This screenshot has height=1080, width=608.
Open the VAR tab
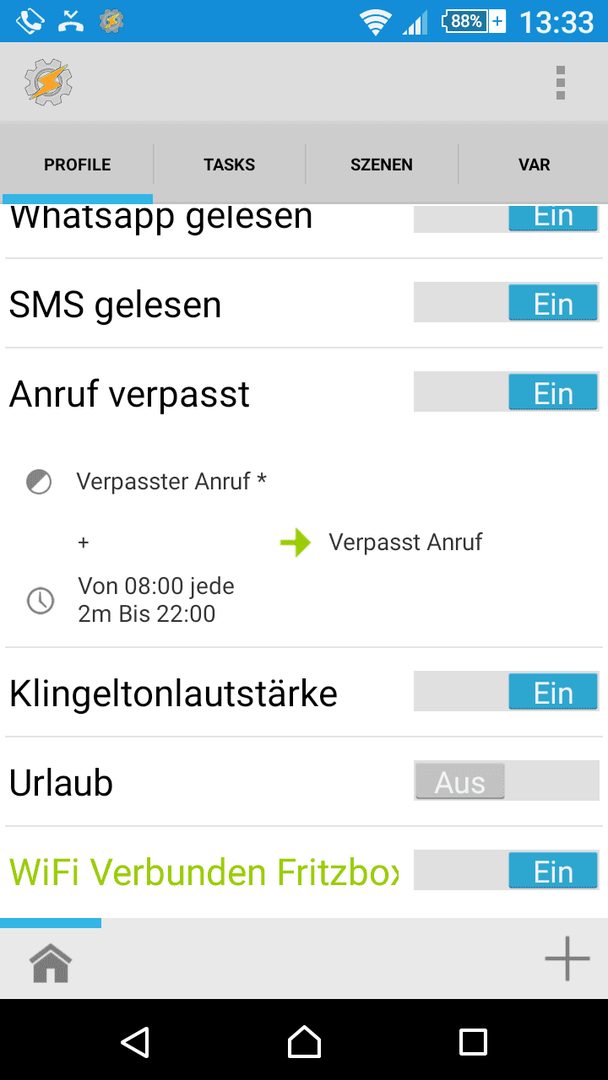534,165
